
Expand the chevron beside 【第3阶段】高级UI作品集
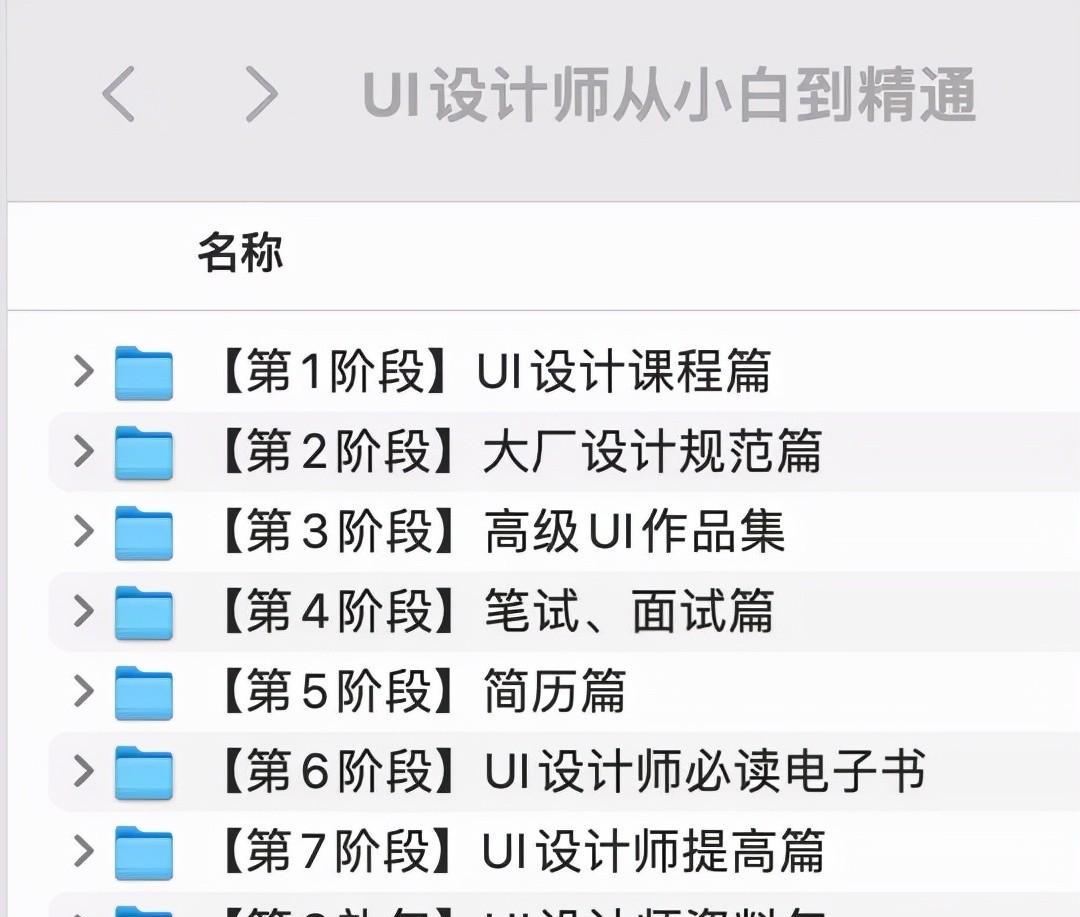pyautogui.click(x=84, y=532)
